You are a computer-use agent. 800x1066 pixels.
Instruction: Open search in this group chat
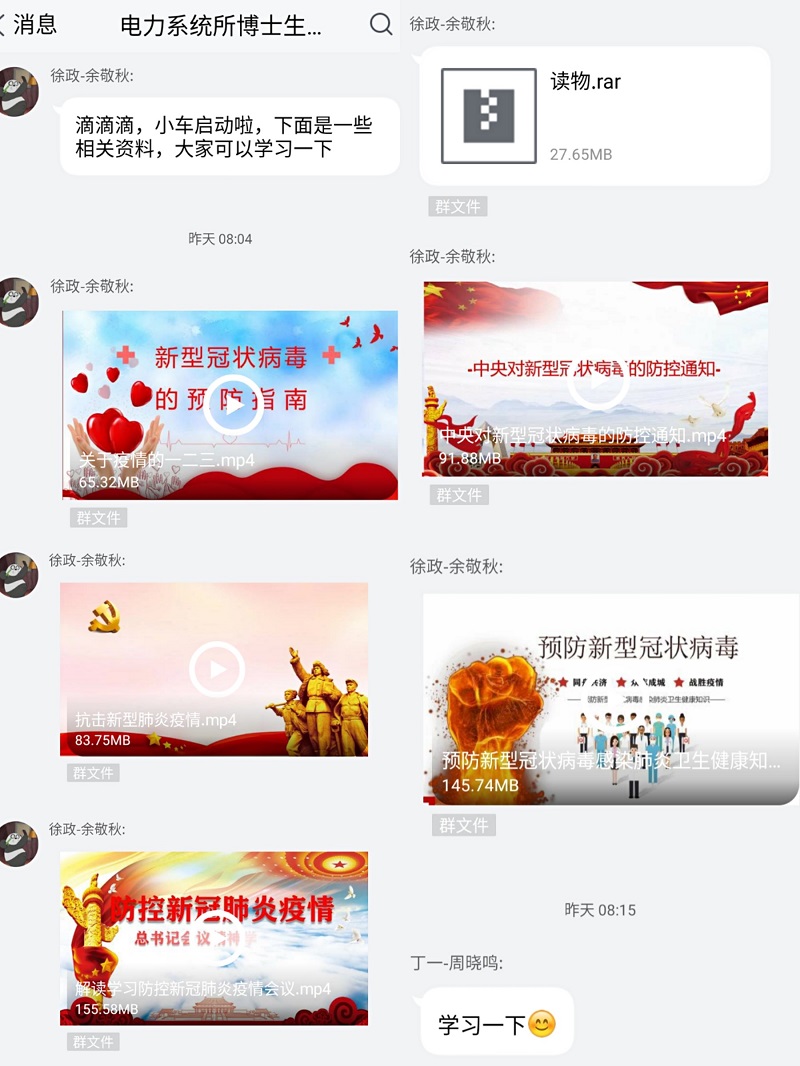coord(381,25)
